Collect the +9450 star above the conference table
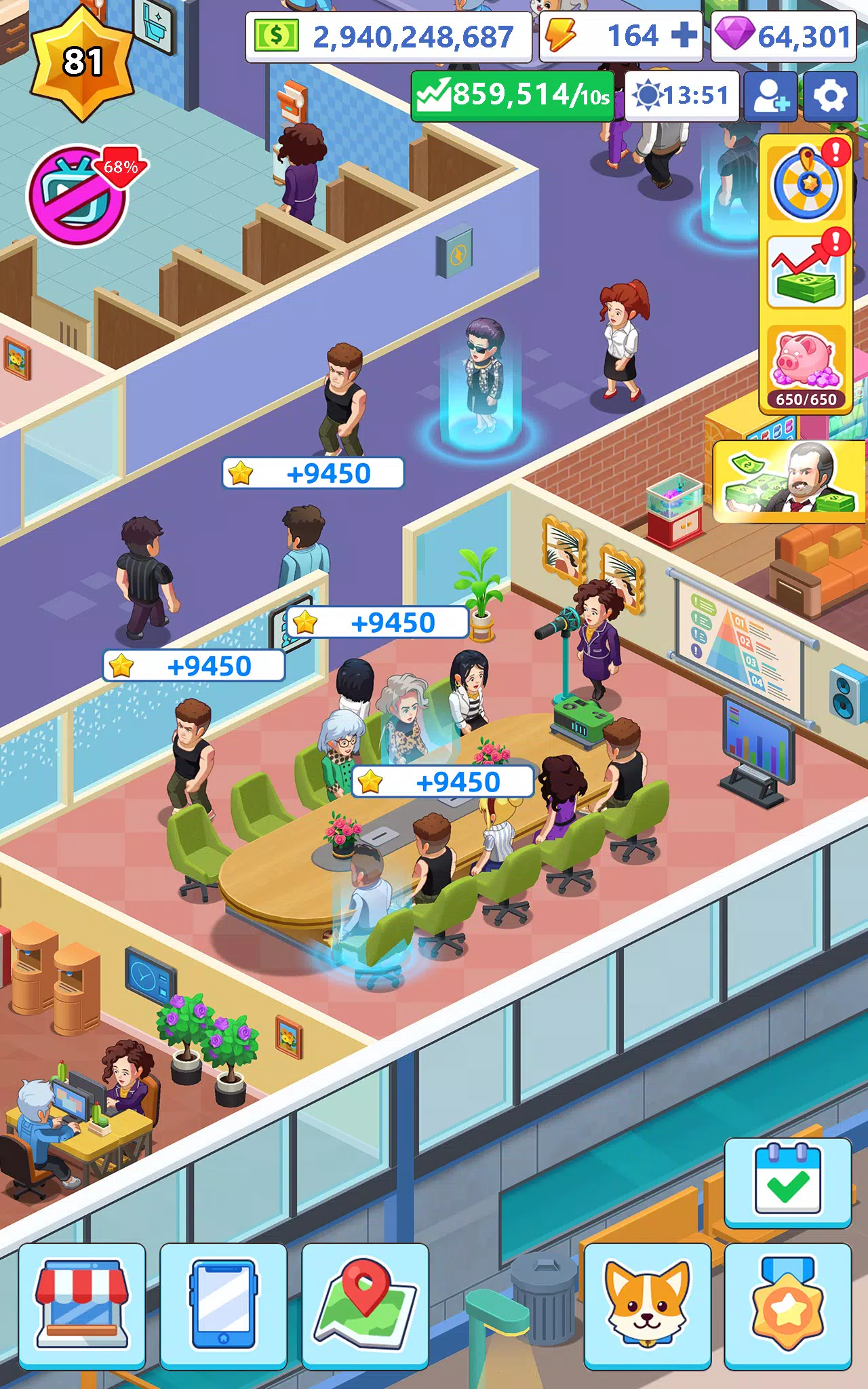868x1389 pixels. click(x=443, y=782)
